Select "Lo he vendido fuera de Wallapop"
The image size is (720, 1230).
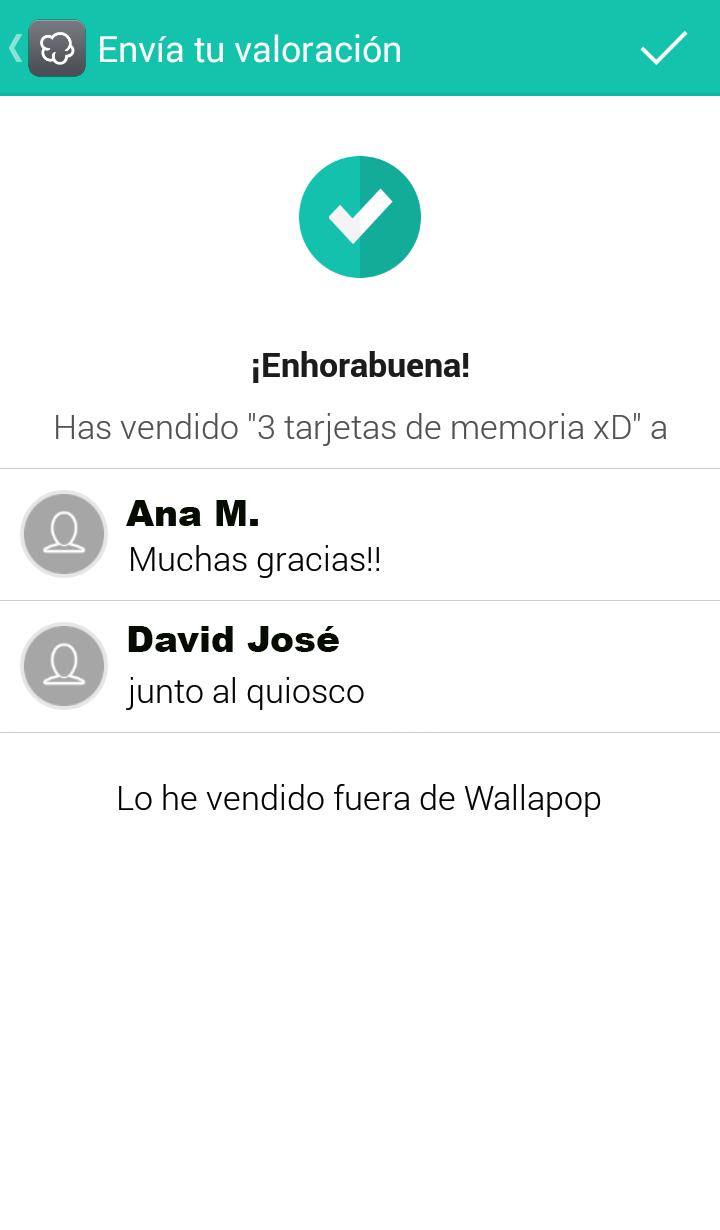pos(359,799)
